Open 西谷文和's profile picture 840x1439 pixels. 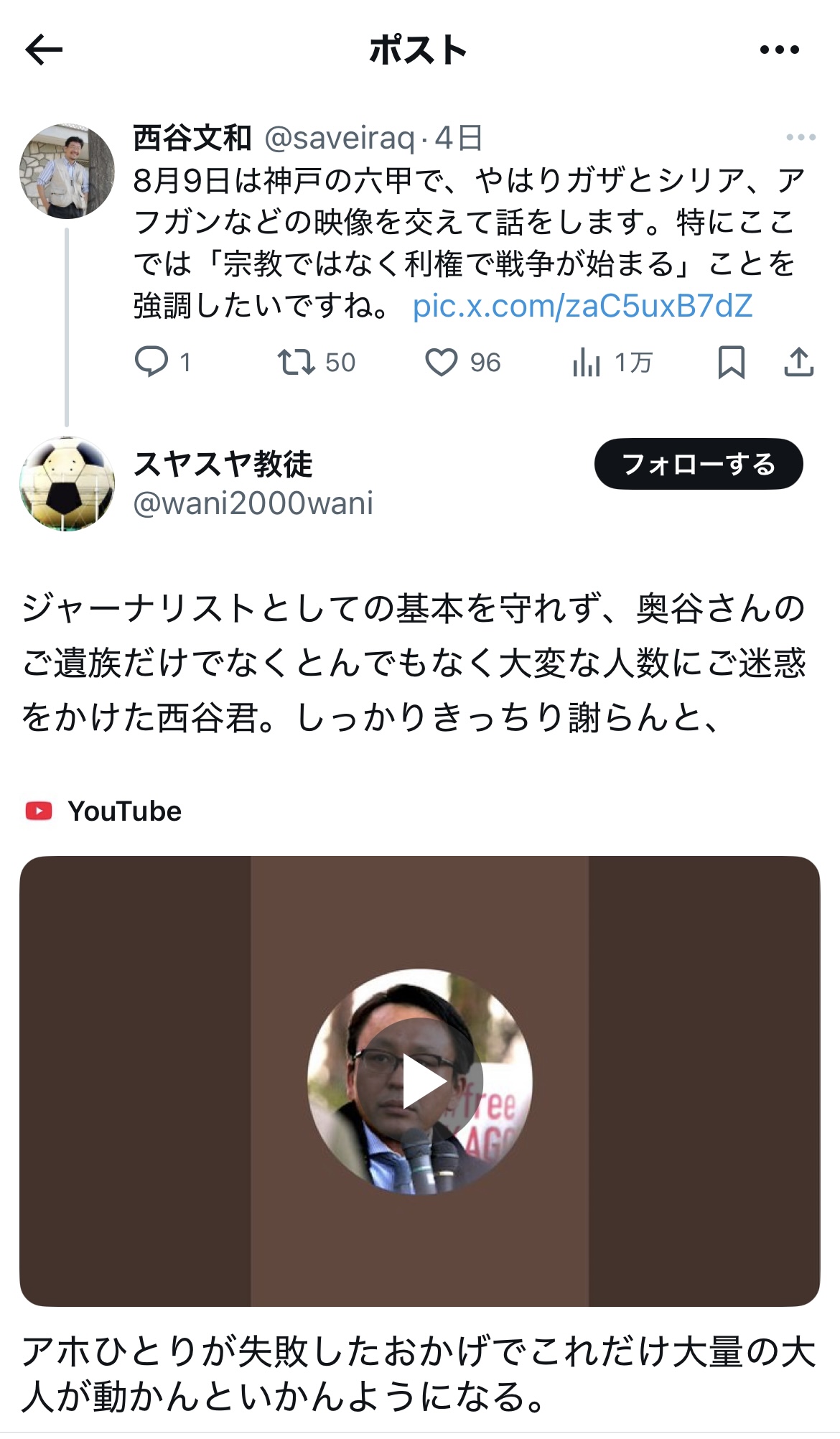click(x=67, y=171)
